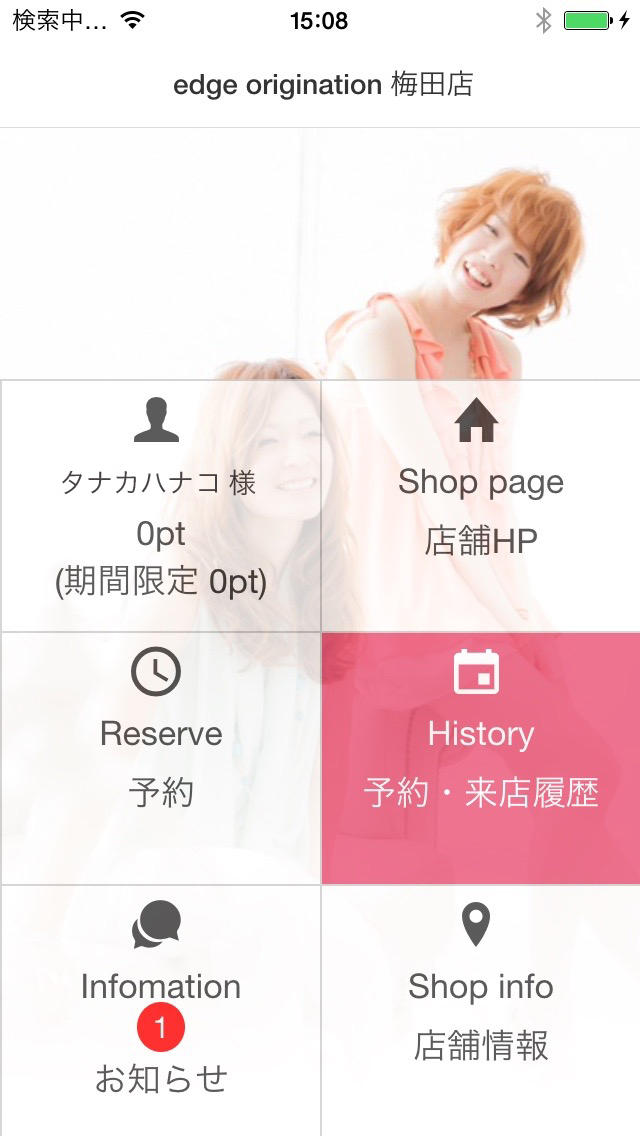The height and width of the screenshot is (1136, 640).
Task: Tap the Reserve 予約 tile
Action: [160, 758]
